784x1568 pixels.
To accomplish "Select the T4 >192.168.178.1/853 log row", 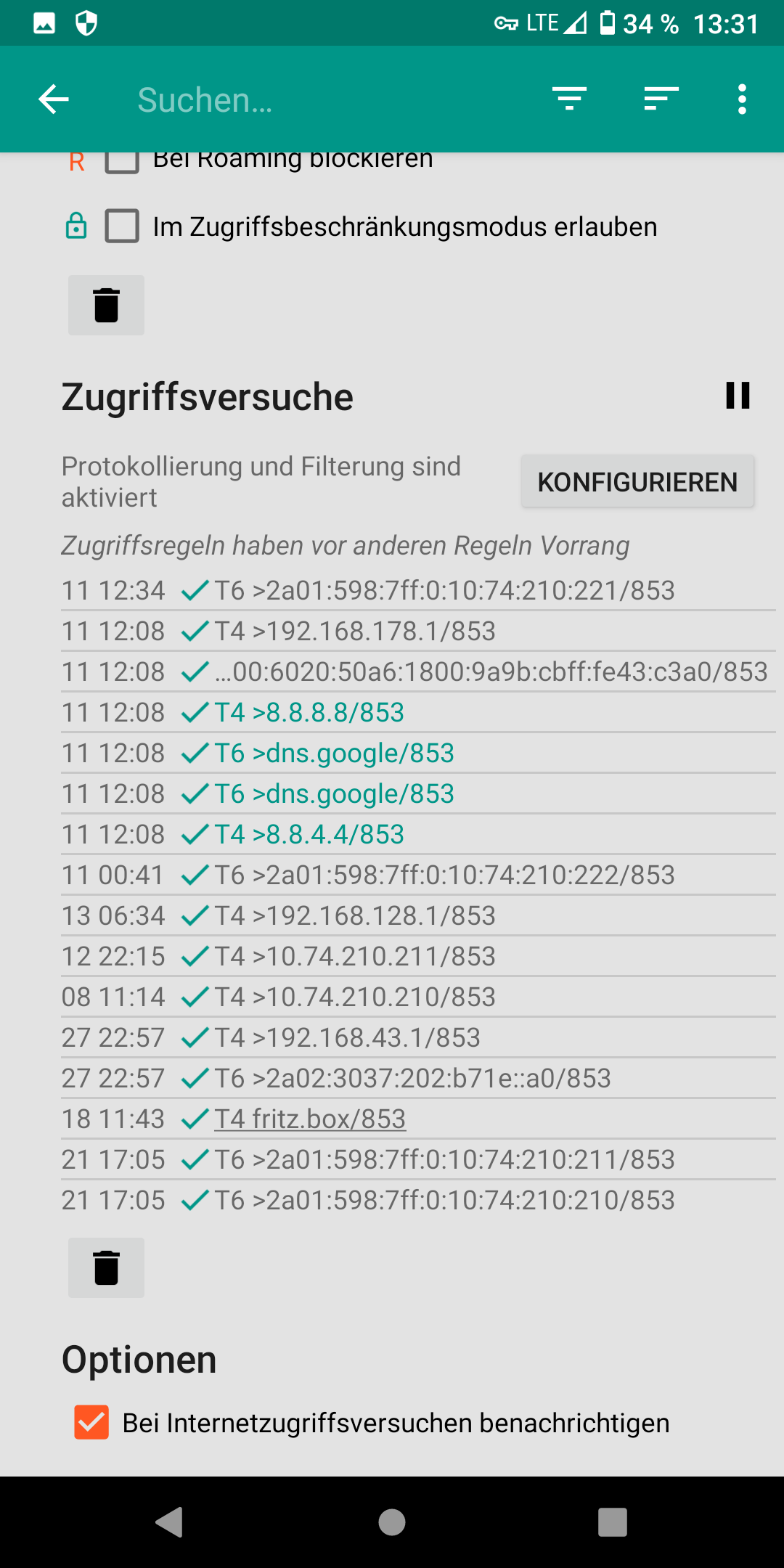I will 418,631.
